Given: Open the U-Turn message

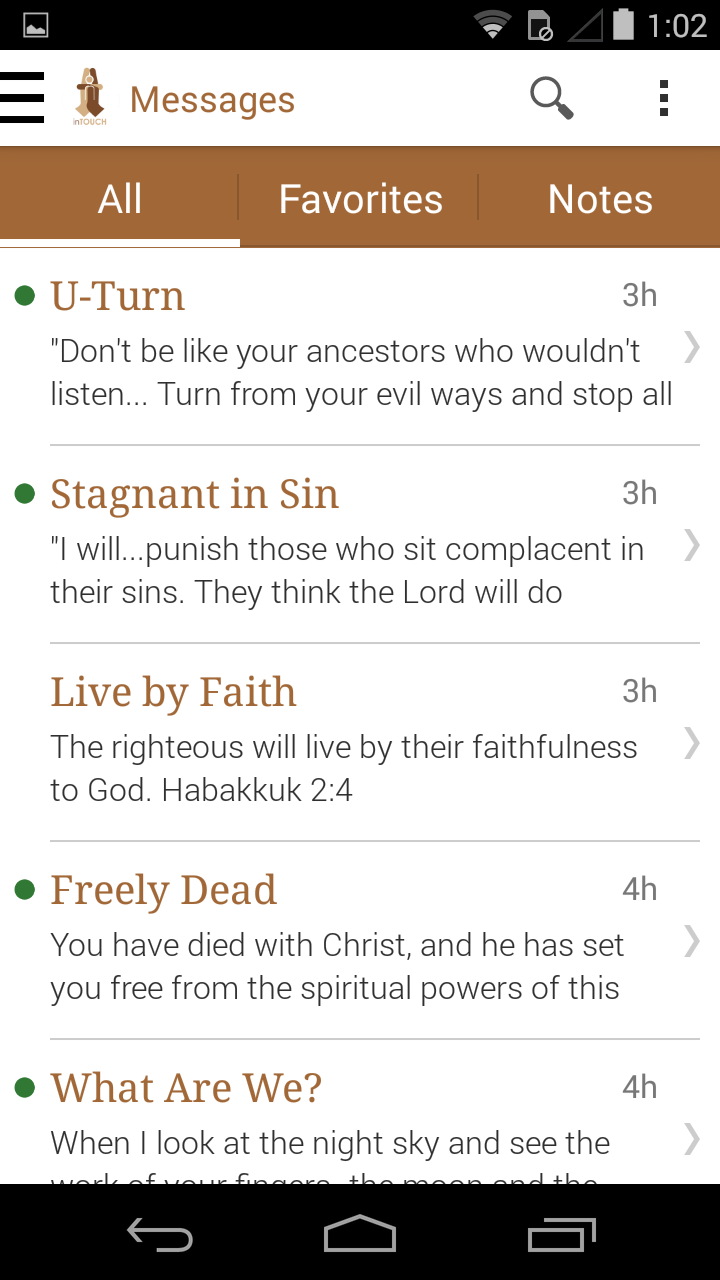Looking at the screenshot, I should point(360,345).
